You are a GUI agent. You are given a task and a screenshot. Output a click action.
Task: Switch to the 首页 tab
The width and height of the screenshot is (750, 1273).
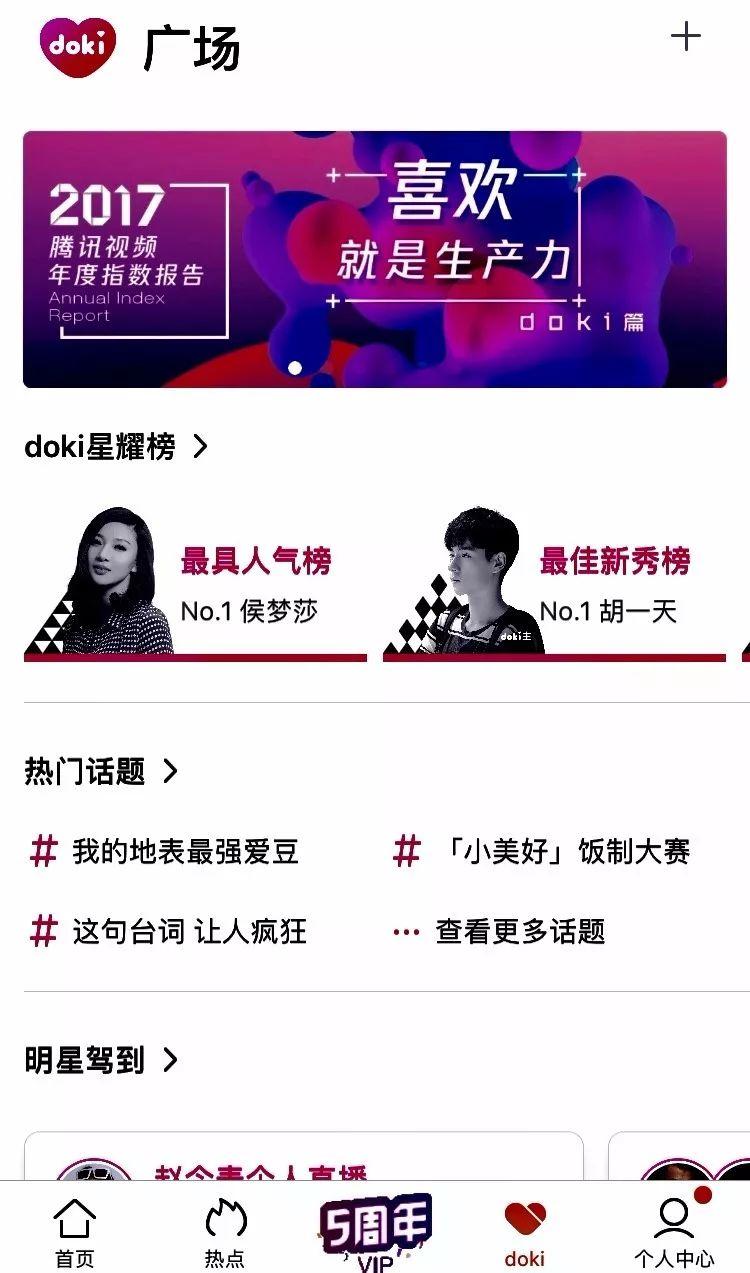point(75,1232)
